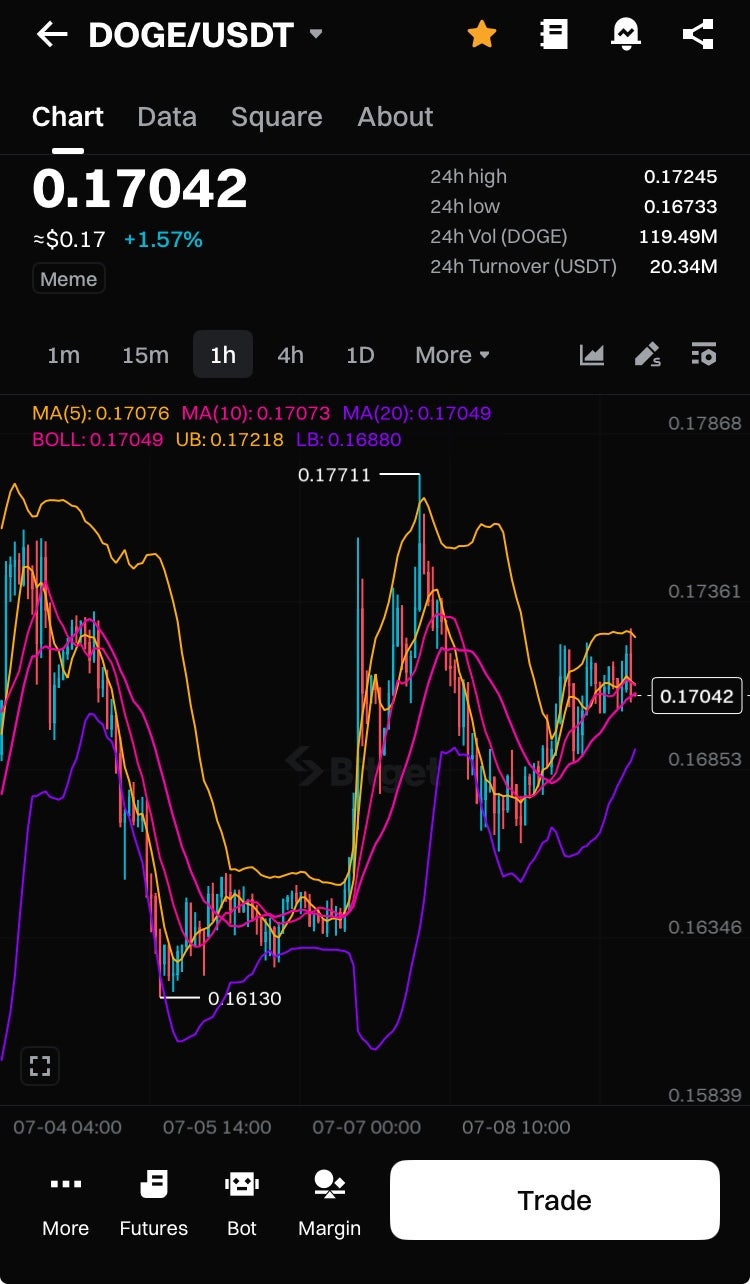Open indicator settings icon beside drawing tool
The image size is (750, 1284).
(703, 354)
